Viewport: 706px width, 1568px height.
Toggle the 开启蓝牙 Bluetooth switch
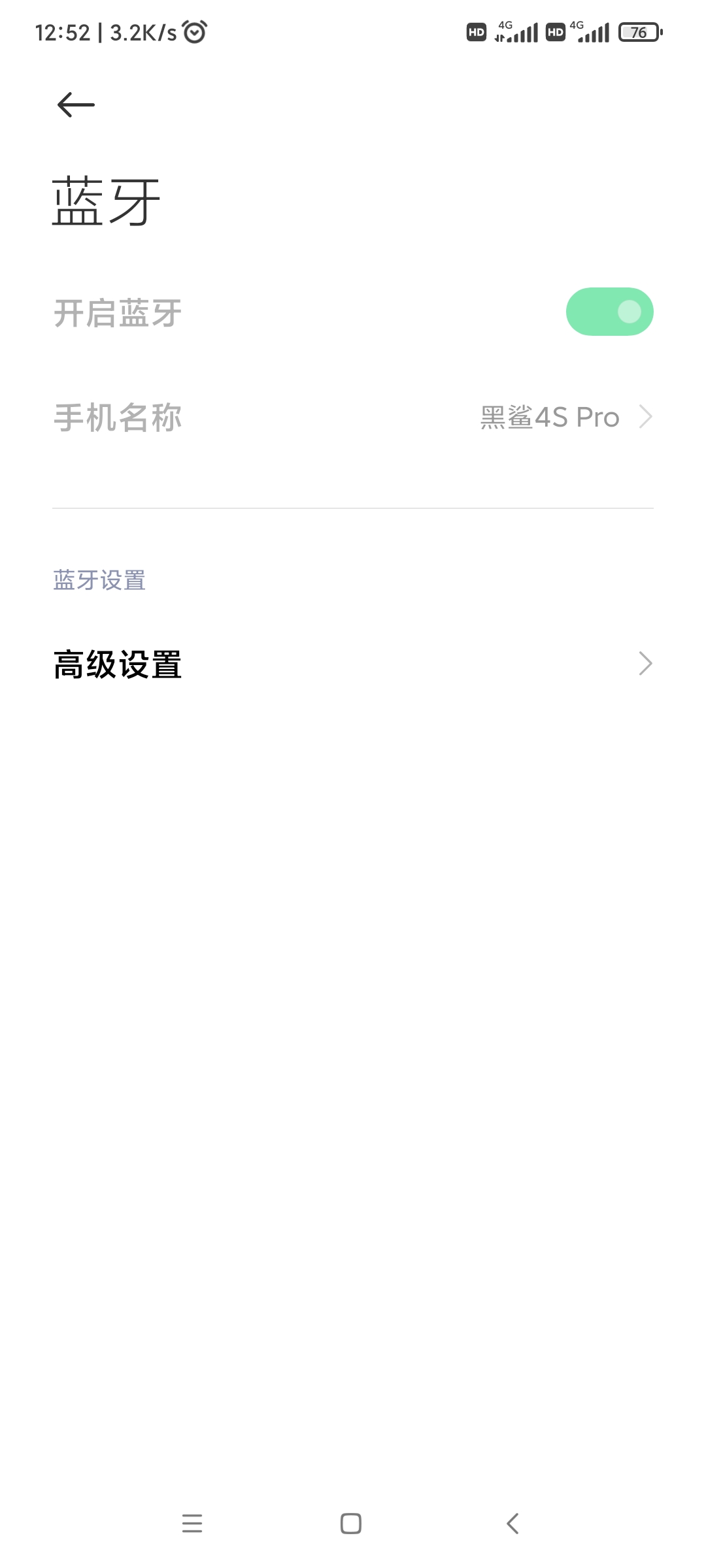pyautogui.click(x=609, y=312)
